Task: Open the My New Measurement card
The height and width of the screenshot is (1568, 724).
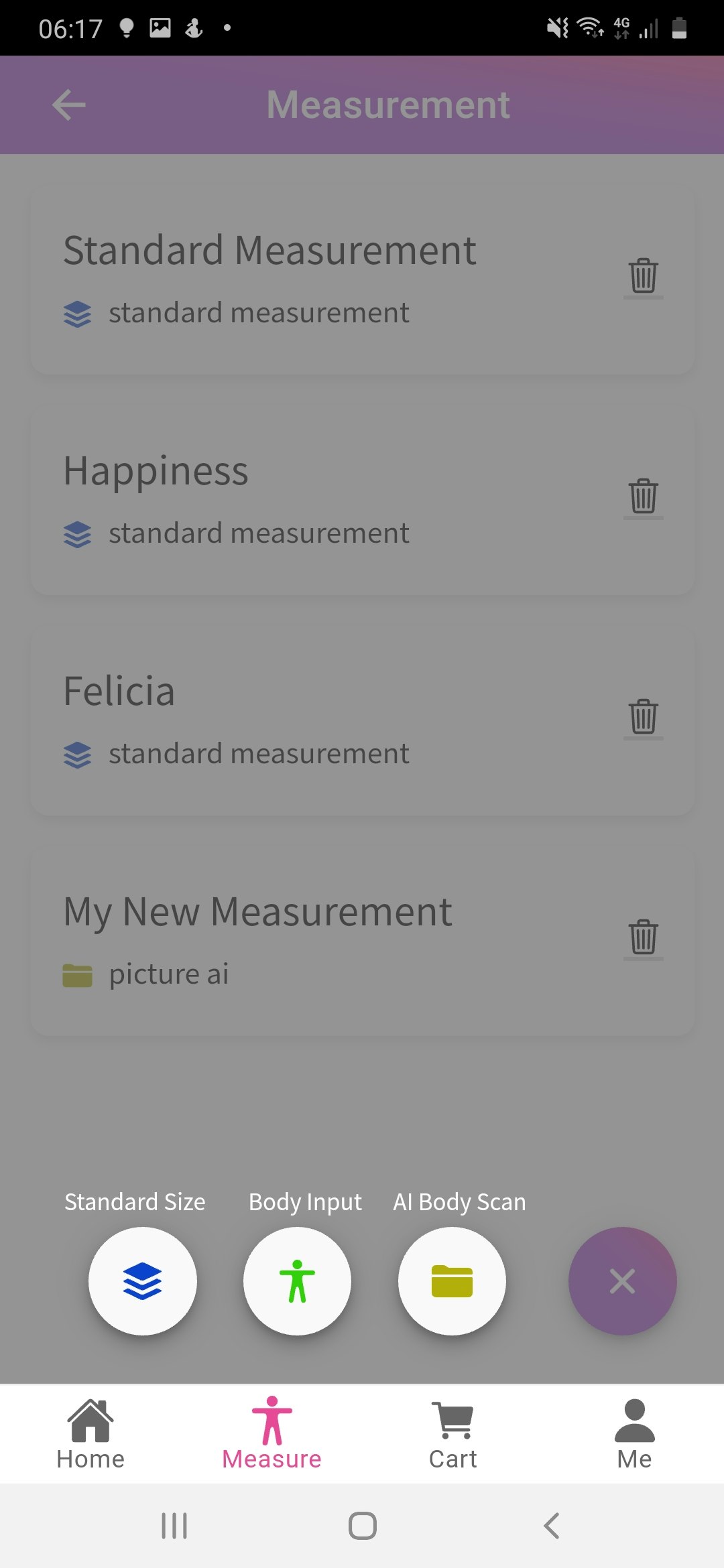Action: coord(362,941)
